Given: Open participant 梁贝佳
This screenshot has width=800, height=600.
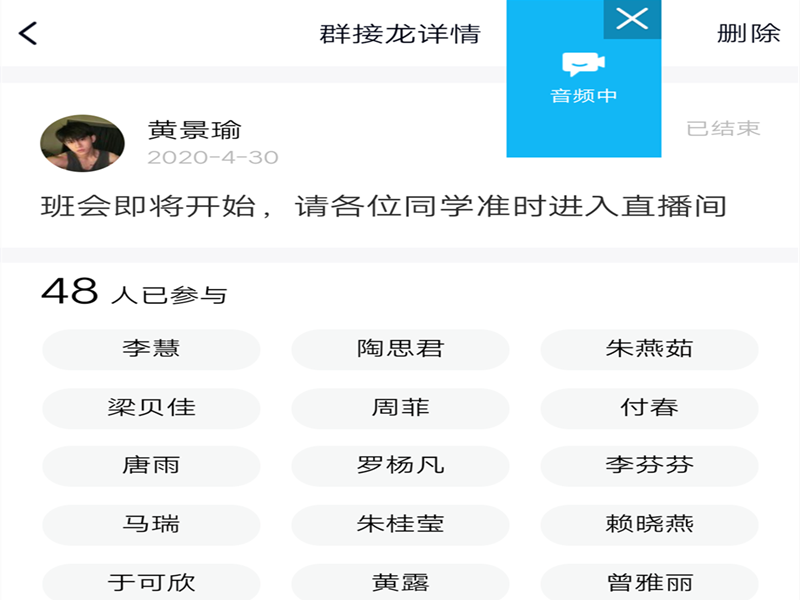Looking at the screenshot, I should pyautogui.click(x=151, y=407).
